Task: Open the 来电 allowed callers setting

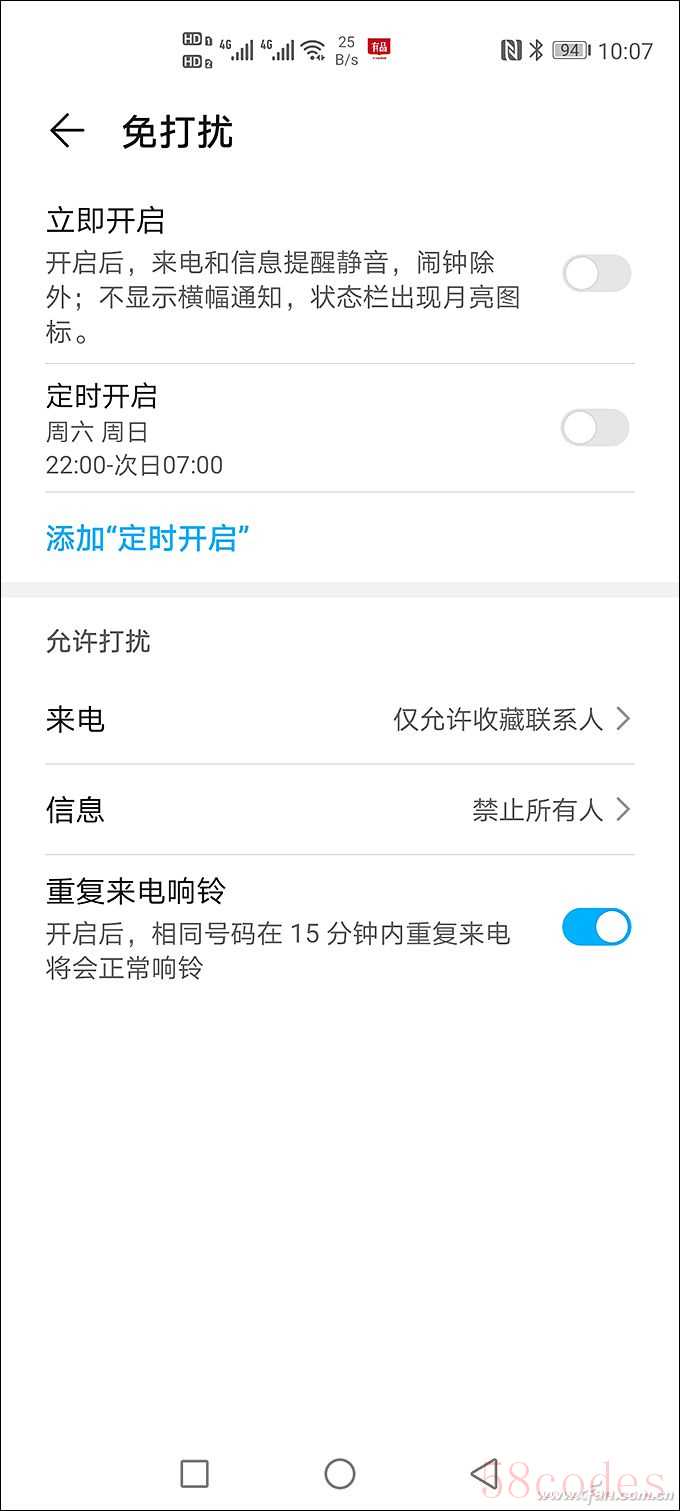Action: click(x=340, y=719)
